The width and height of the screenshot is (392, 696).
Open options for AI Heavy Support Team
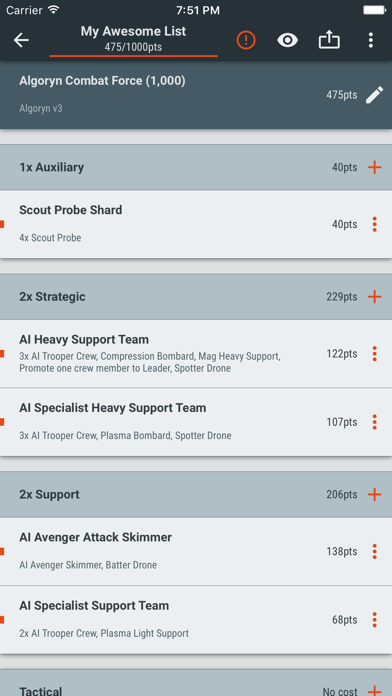374,354
